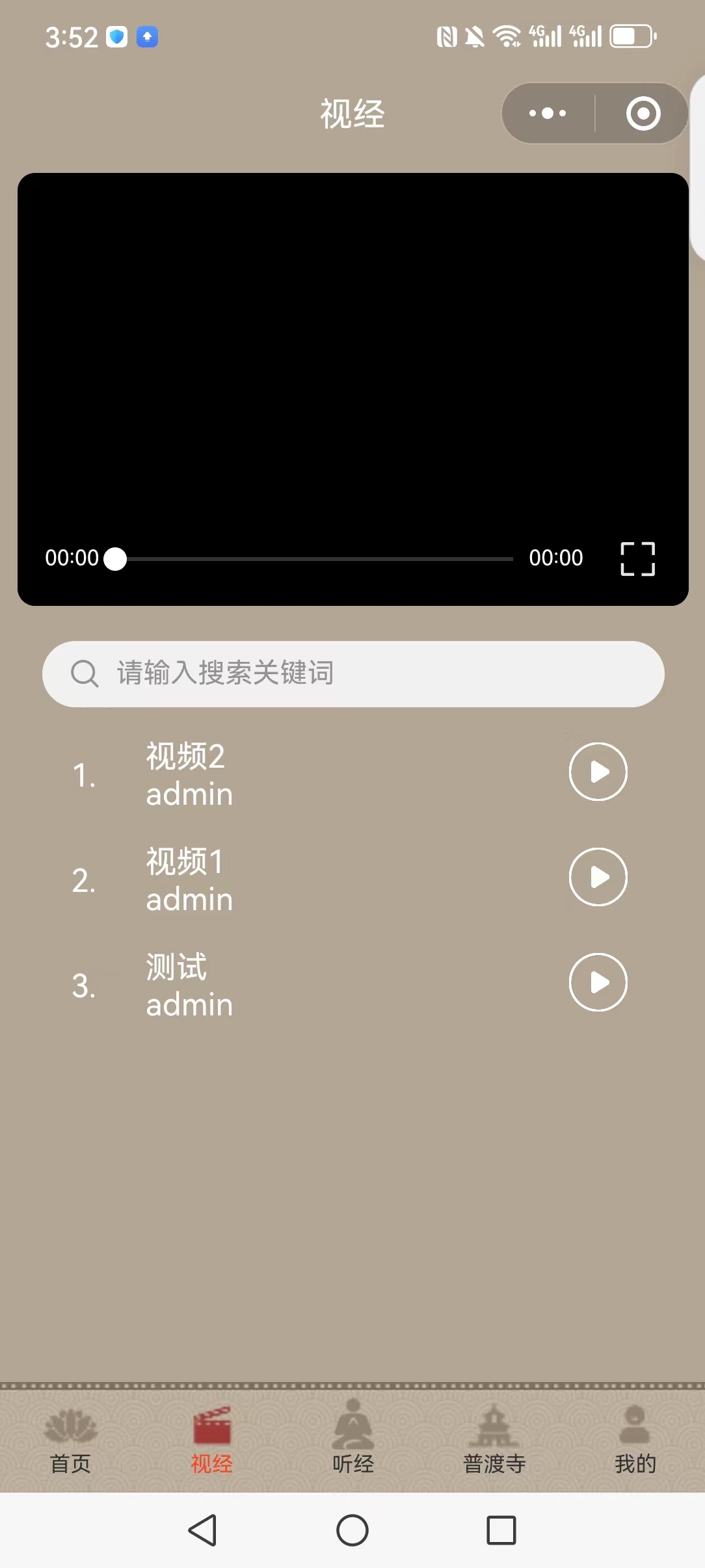Image resolution: width=705 pixels, height=1568 pixels.
Task: Play the 测试 video
Action: (598, 982)
